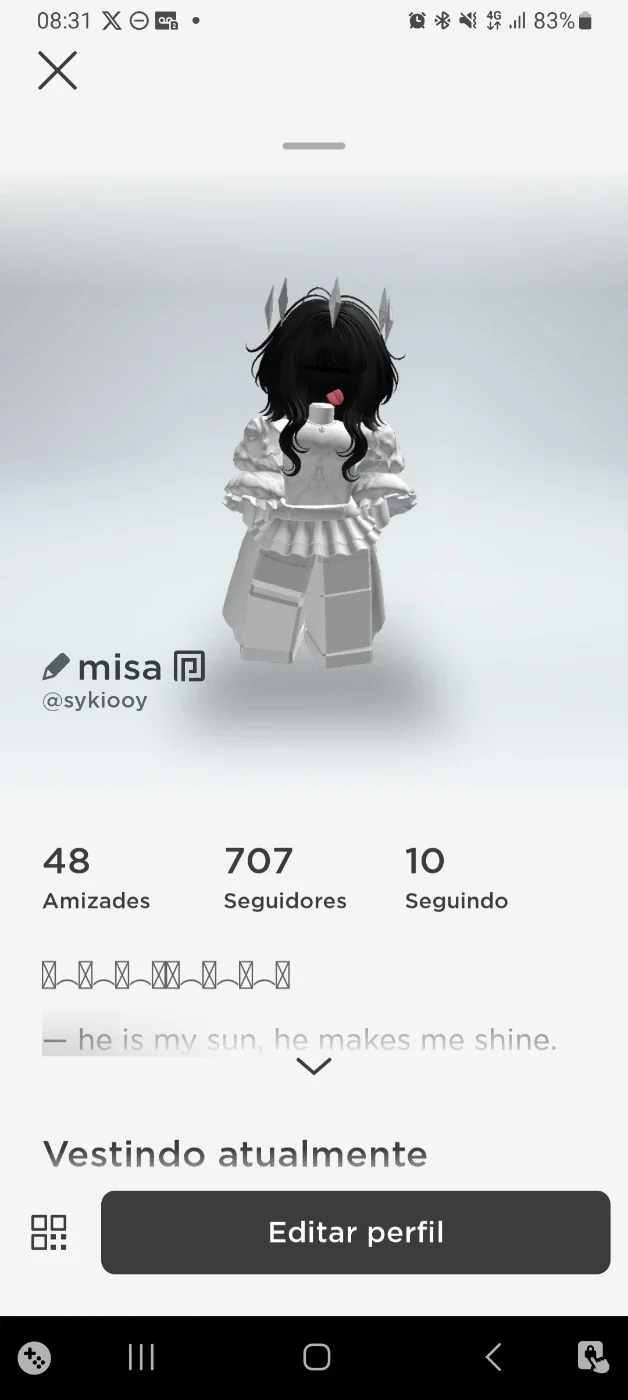Open the QR code icon

coord(49,1233)
